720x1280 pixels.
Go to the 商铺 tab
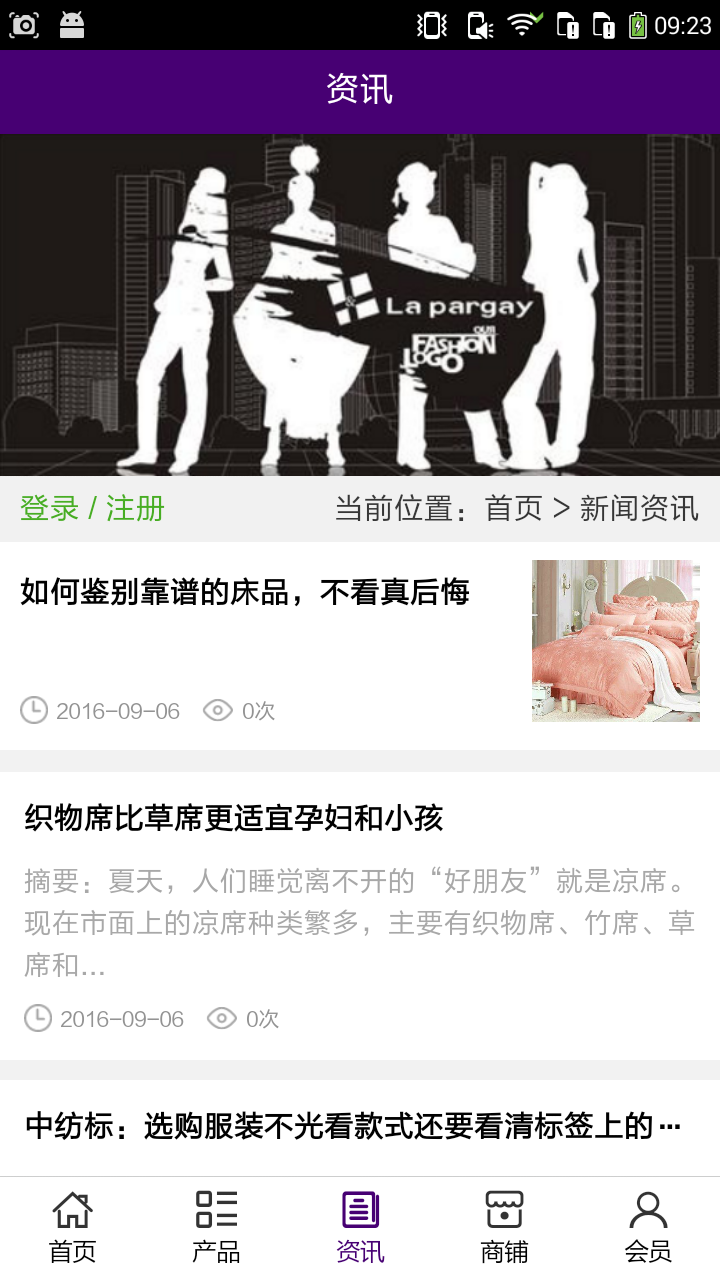click(504, 1227)
